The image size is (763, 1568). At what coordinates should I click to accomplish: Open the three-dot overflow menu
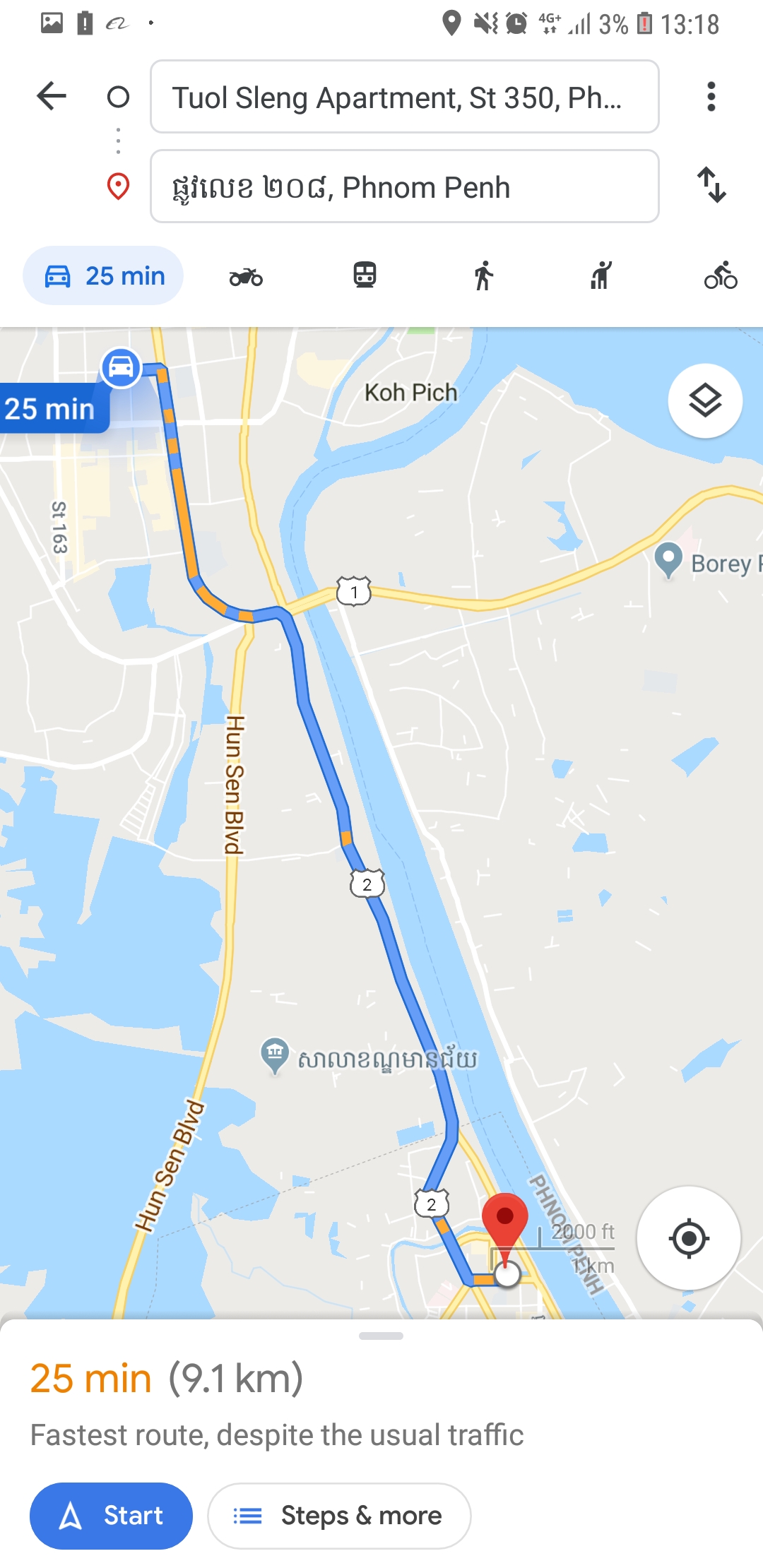(711, 96)
